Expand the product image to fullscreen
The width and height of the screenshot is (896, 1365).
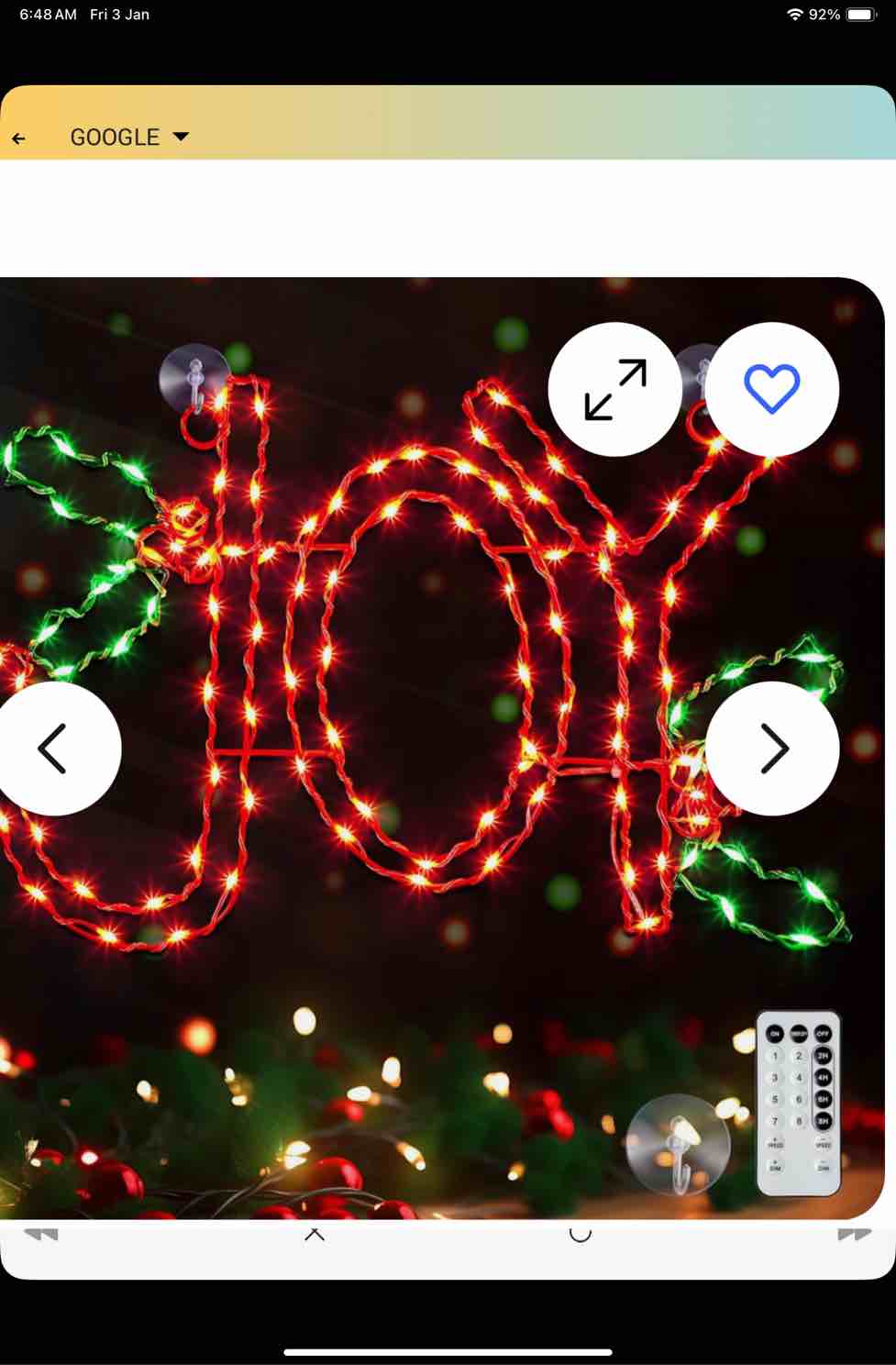pyautogui.click(x=614, y=389)
